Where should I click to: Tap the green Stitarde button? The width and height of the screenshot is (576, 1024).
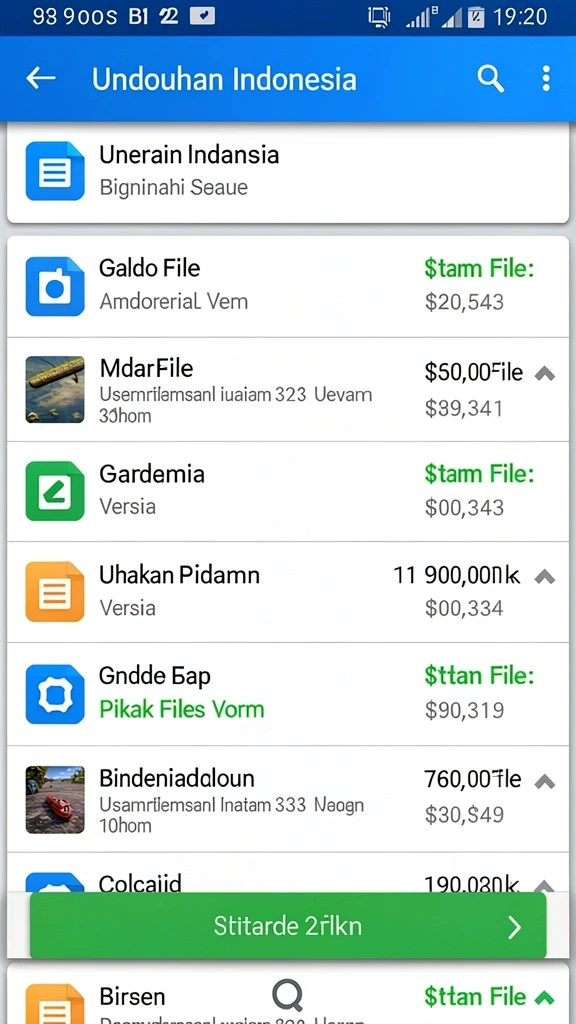(288, 926)
